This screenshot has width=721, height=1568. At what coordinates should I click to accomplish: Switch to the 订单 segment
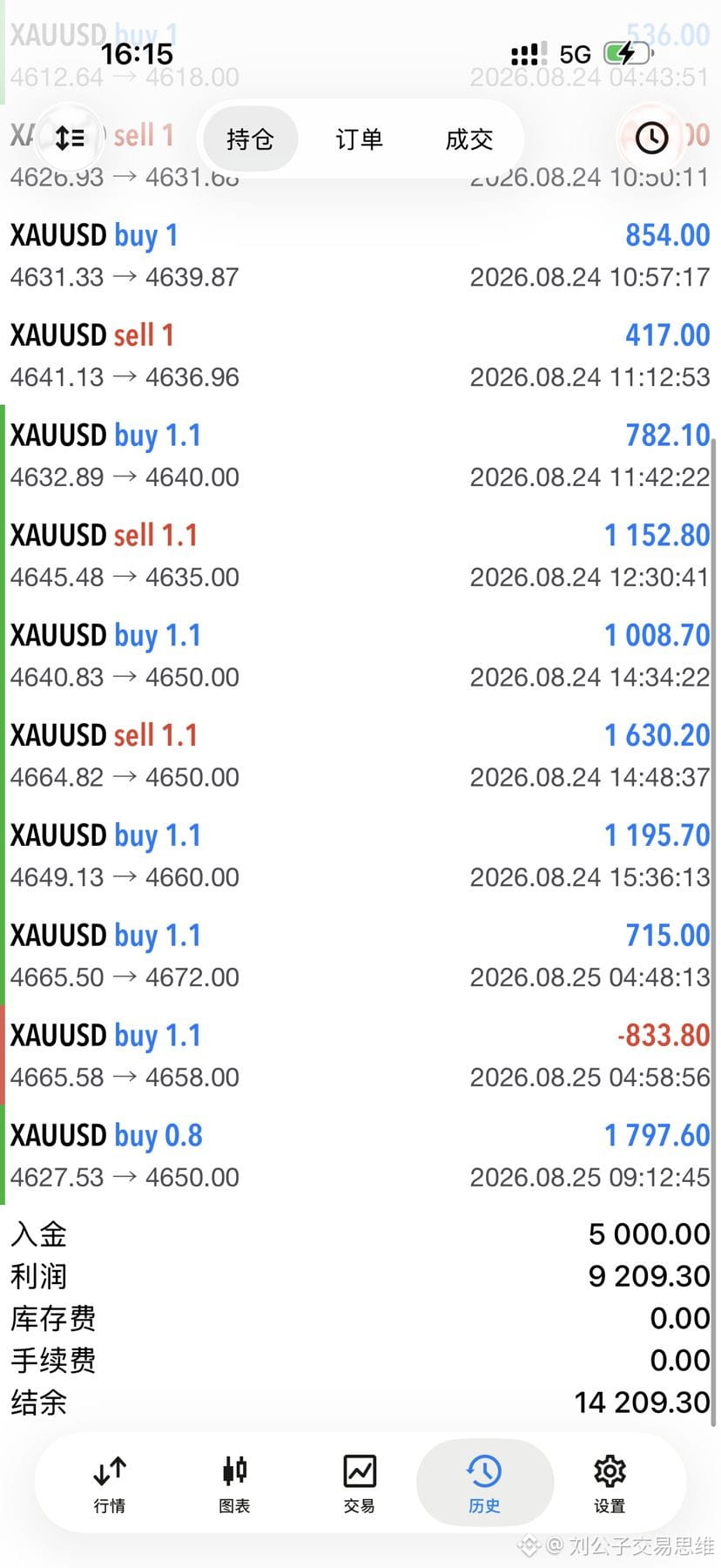pyautogui.click(x=359, y=139)
